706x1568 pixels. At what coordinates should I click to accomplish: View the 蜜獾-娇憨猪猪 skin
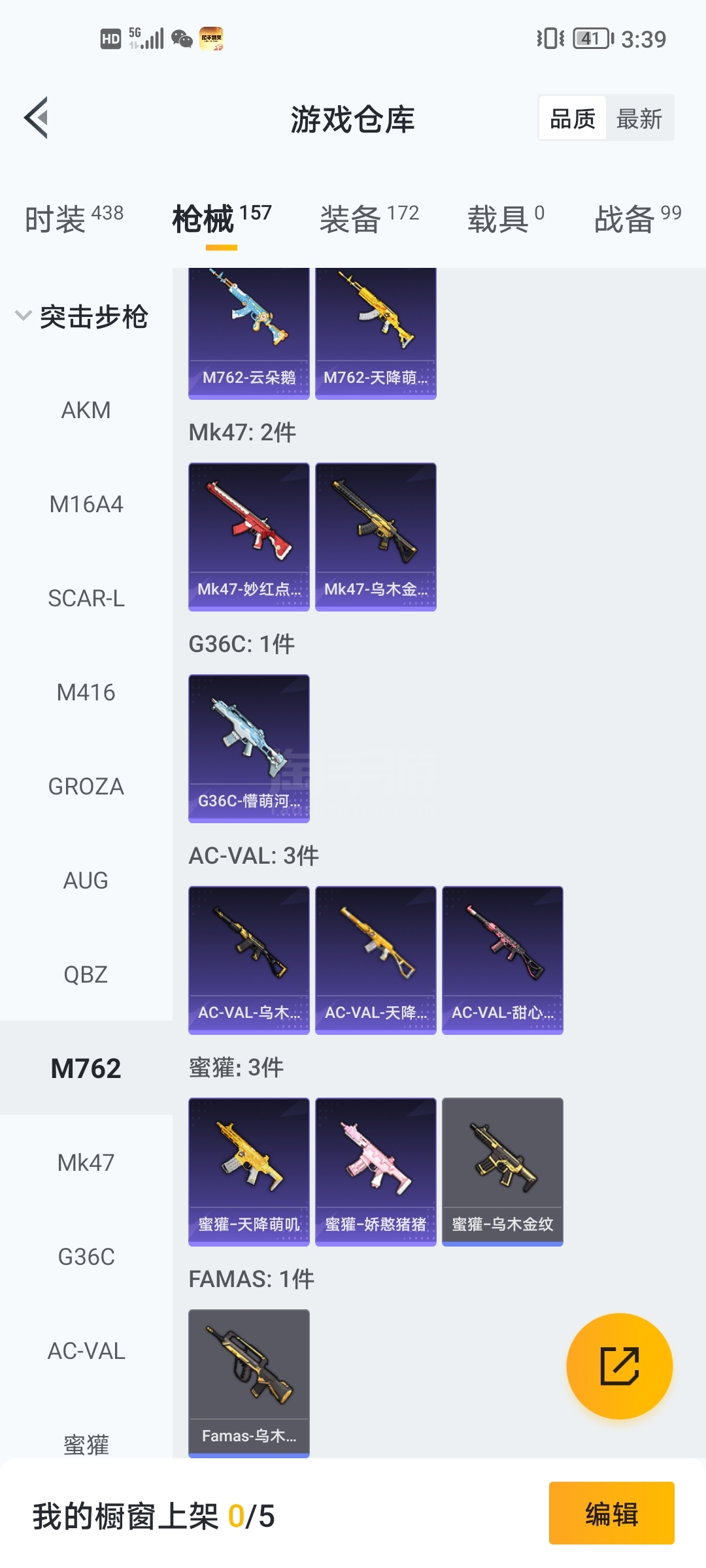pyautogui.click(x=376, y=1172)
